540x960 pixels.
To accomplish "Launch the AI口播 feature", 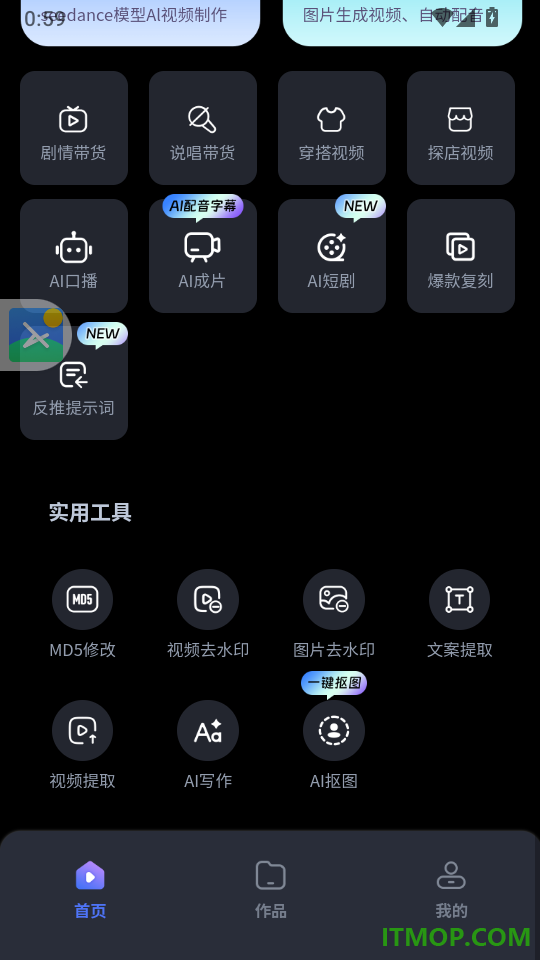I will (x=73, y=256).
